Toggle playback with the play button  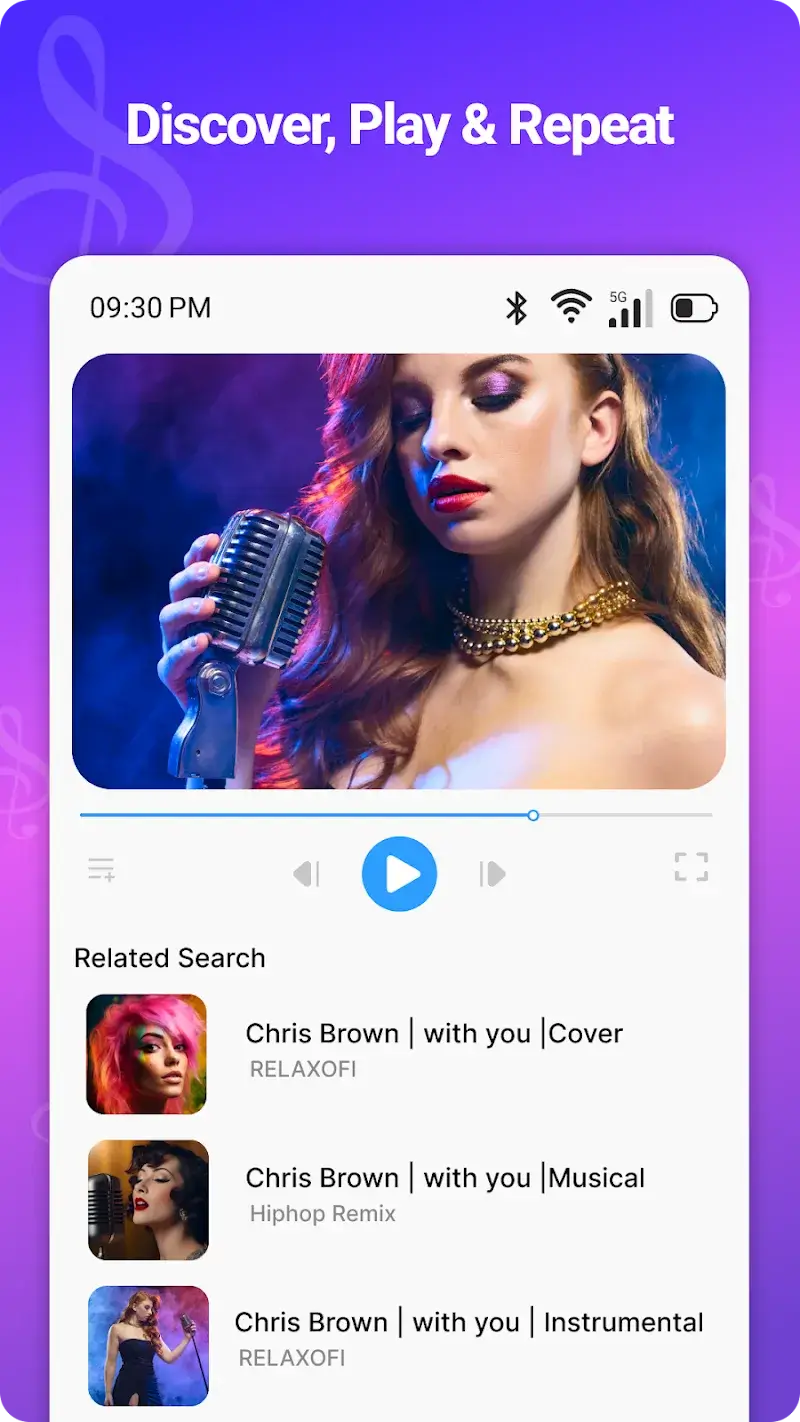399,874
